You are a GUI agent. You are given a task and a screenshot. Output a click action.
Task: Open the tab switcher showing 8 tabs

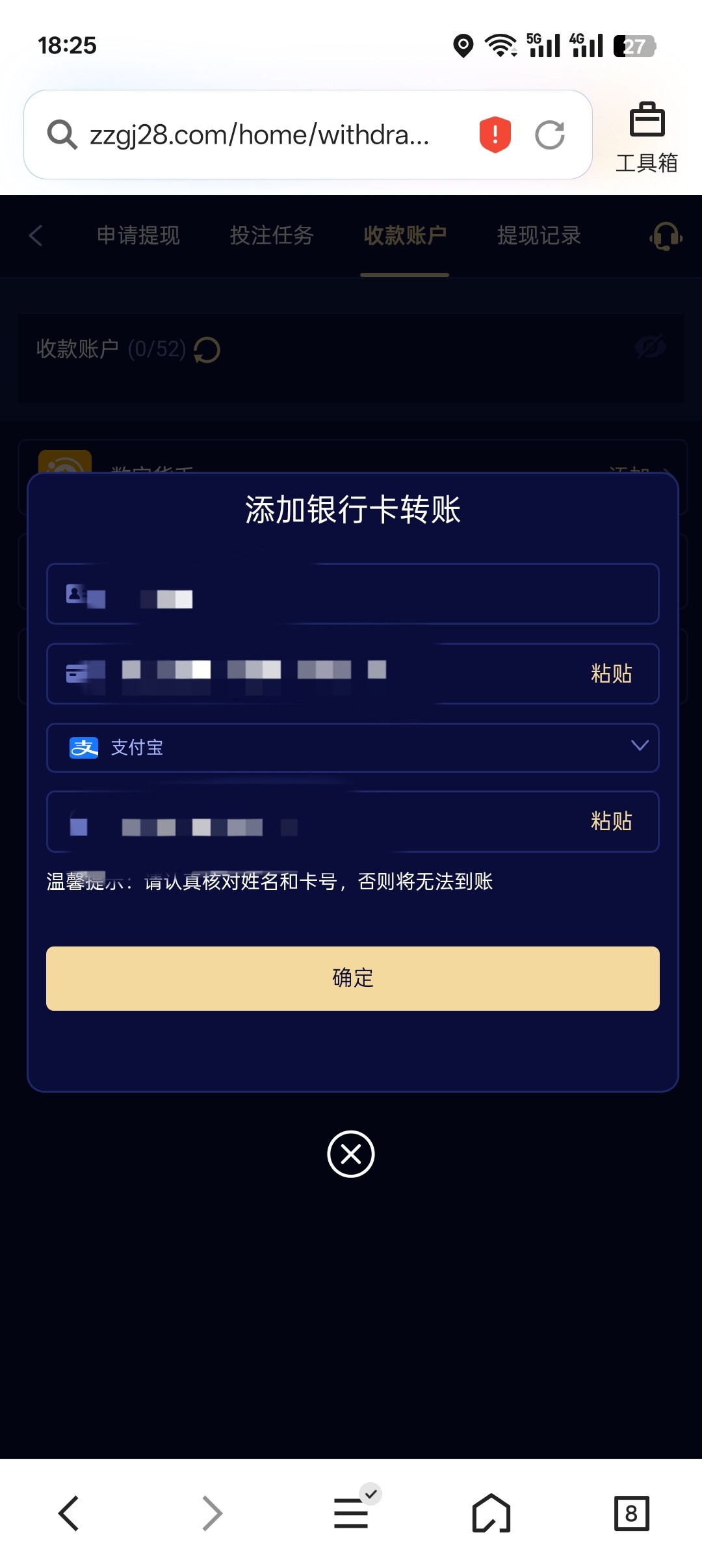click(631, 1513)
